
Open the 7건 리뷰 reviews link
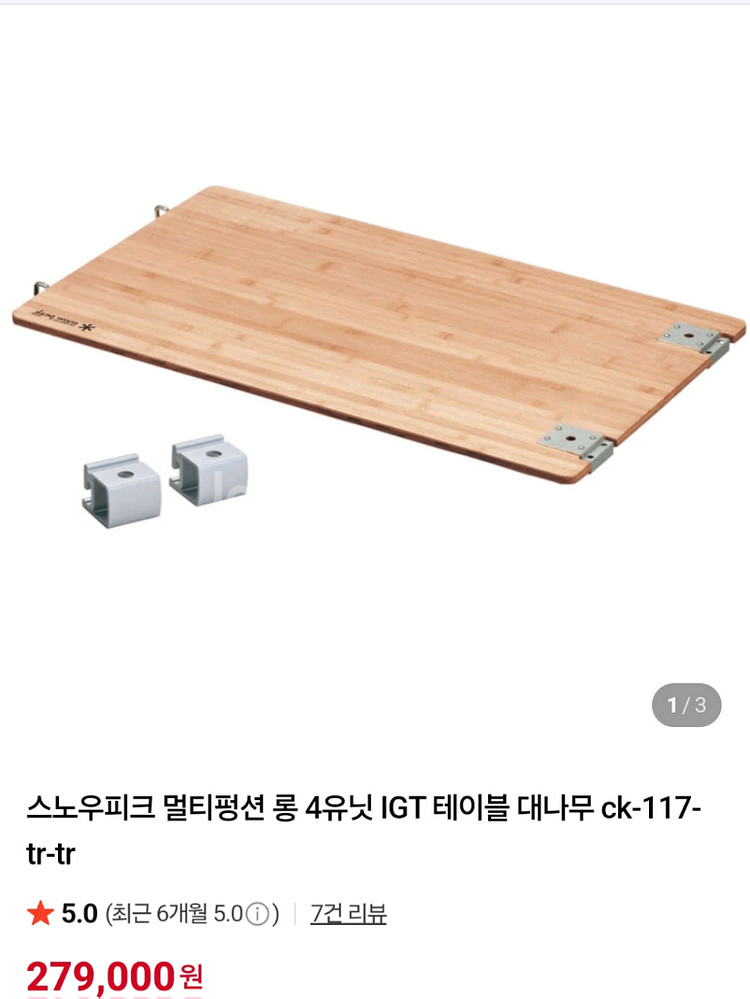coord(348,914)
